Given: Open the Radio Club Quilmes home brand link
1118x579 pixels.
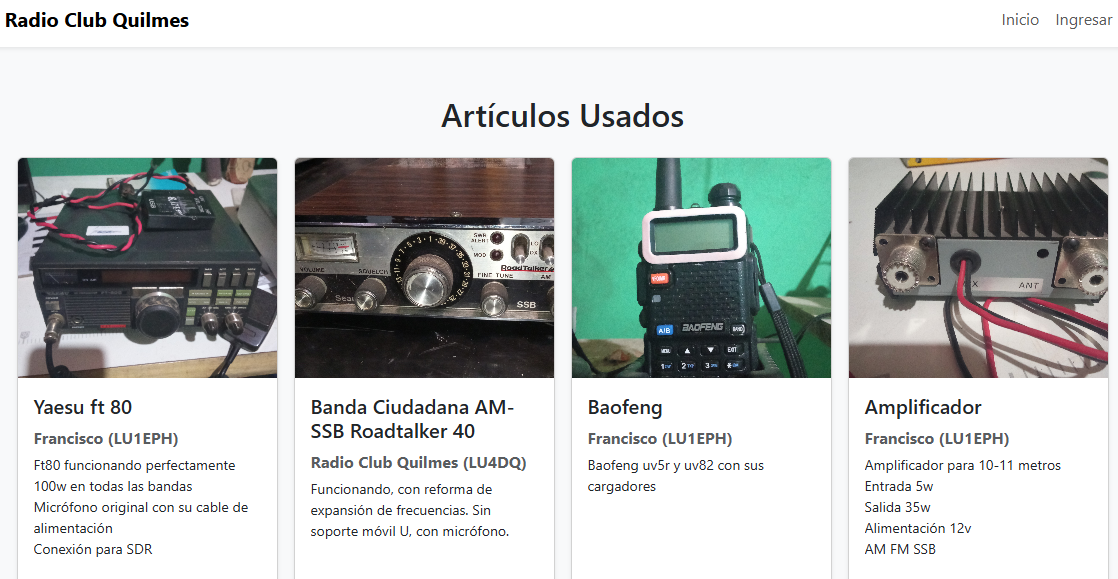Looking at the screenshot, I should (97, 20).
